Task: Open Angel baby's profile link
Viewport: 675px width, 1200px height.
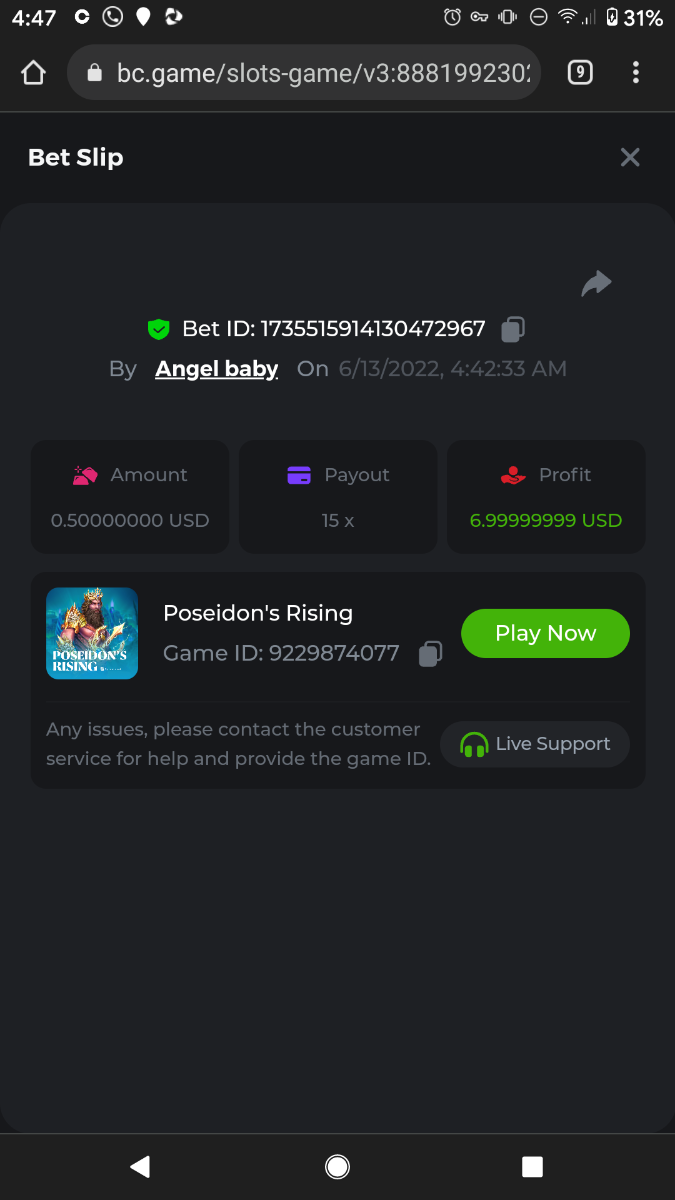Action: [217, 368]
